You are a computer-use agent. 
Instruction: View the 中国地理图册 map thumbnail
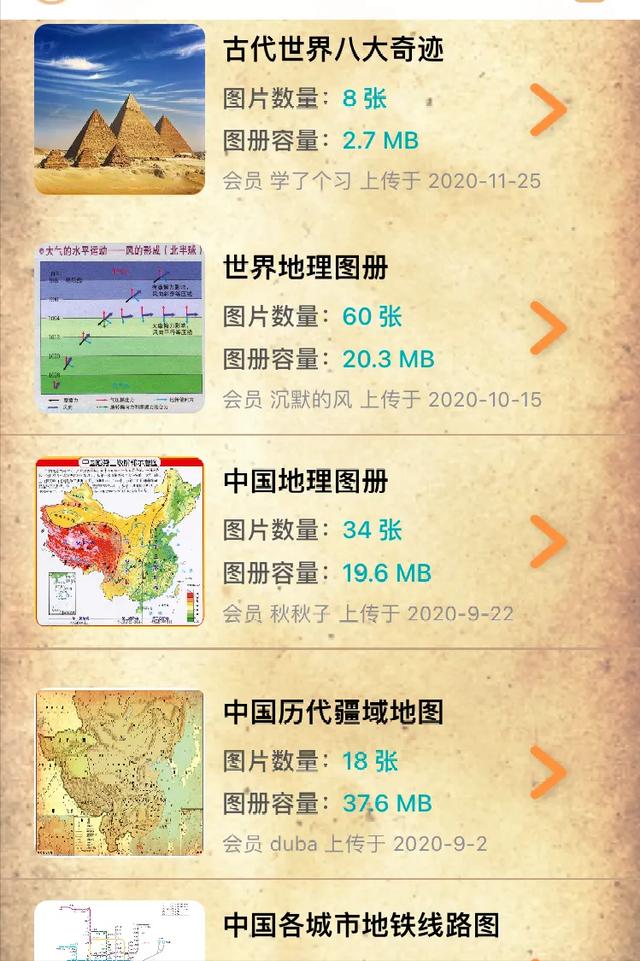point(120,541)
